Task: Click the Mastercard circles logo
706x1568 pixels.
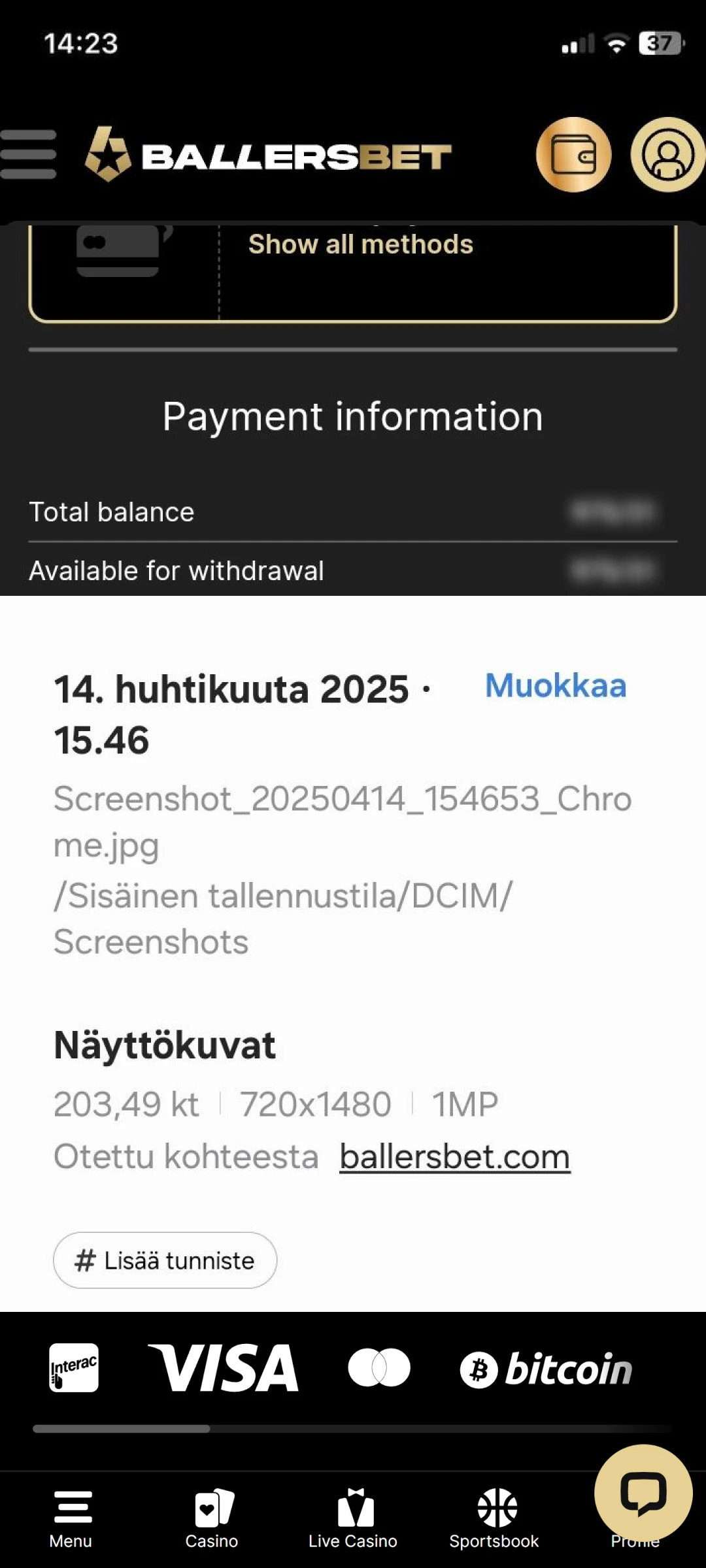Action: (379, 1365)
